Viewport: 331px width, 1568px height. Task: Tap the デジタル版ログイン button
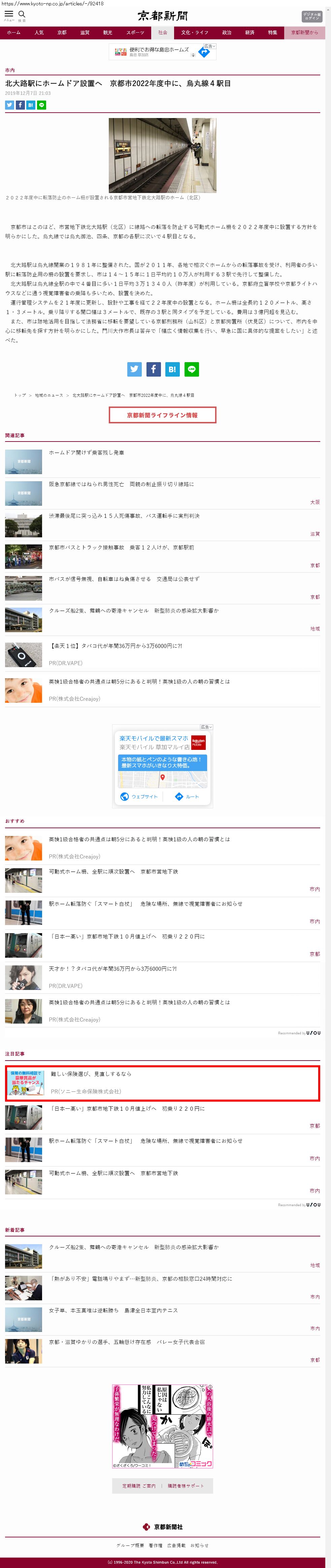(311, 16)
